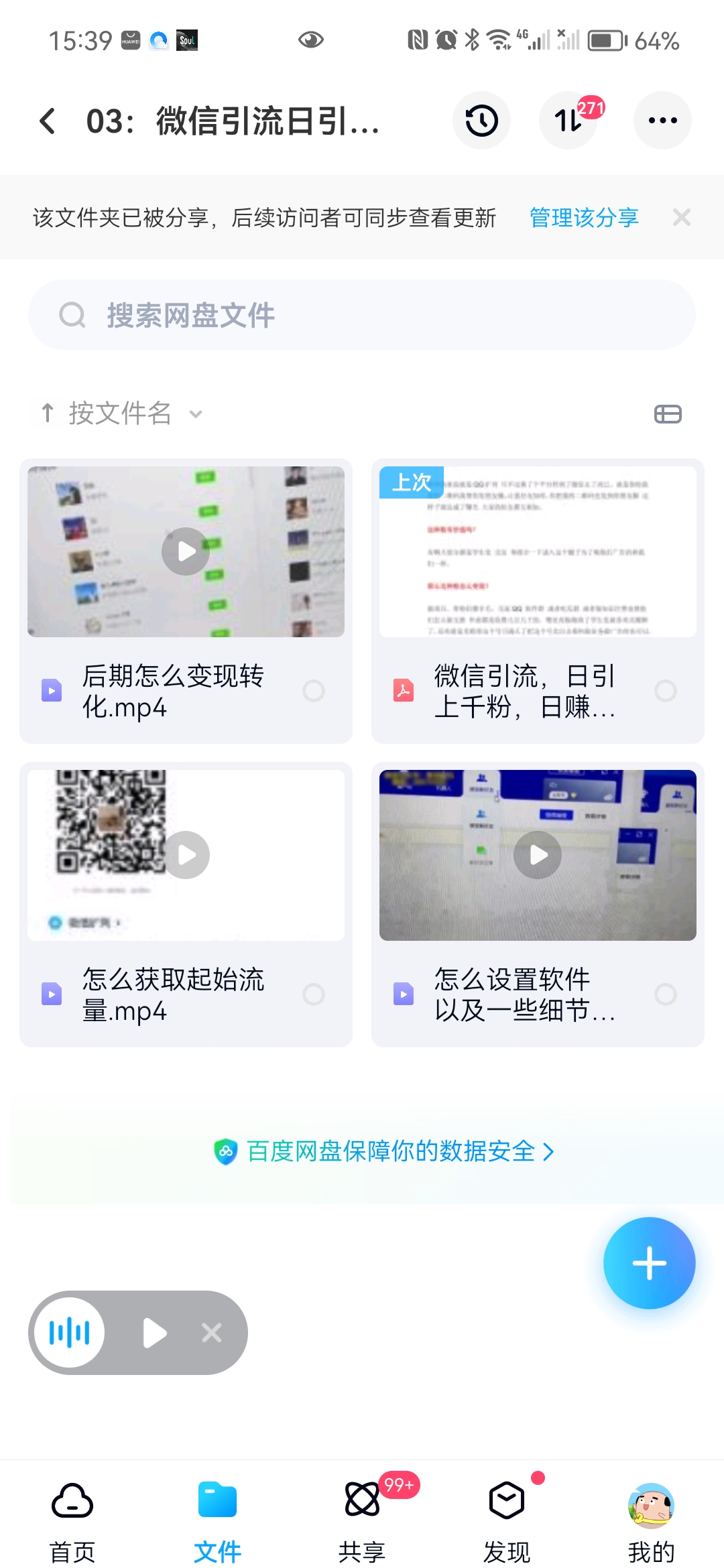The image size is (724, 1568).
Task: Open the three-dot overflow menu
Action: 662,121
